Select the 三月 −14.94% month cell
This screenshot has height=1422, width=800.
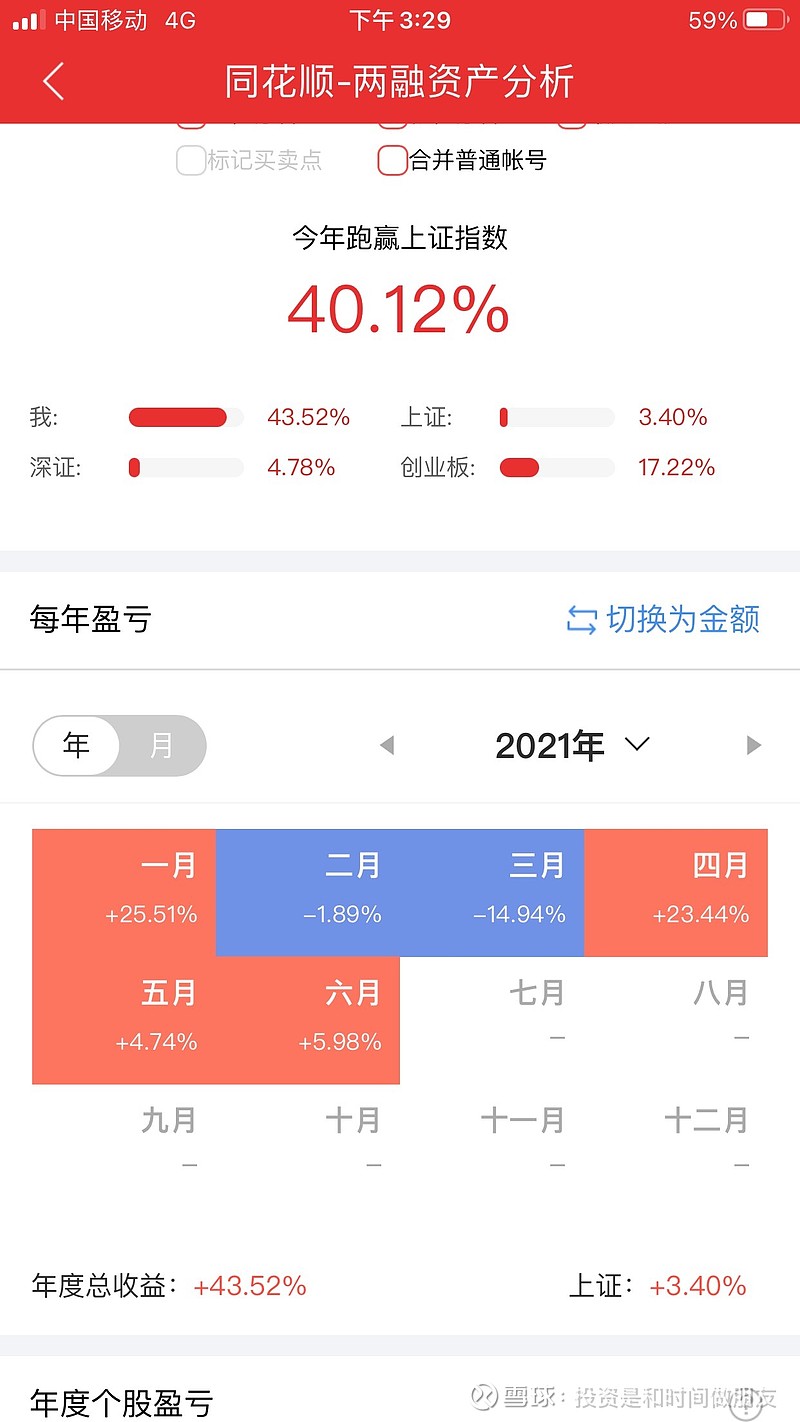point(490,892)
